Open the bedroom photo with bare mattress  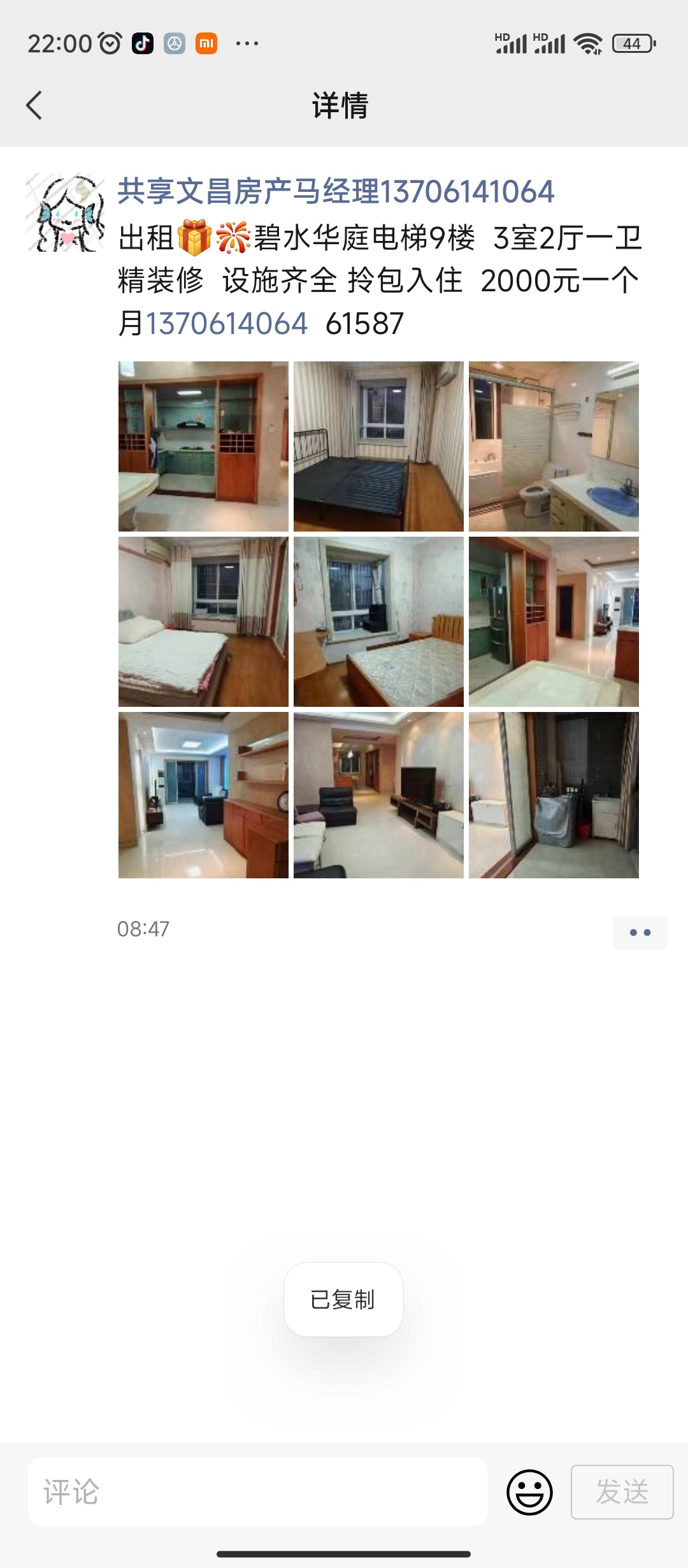click(378, 621)
